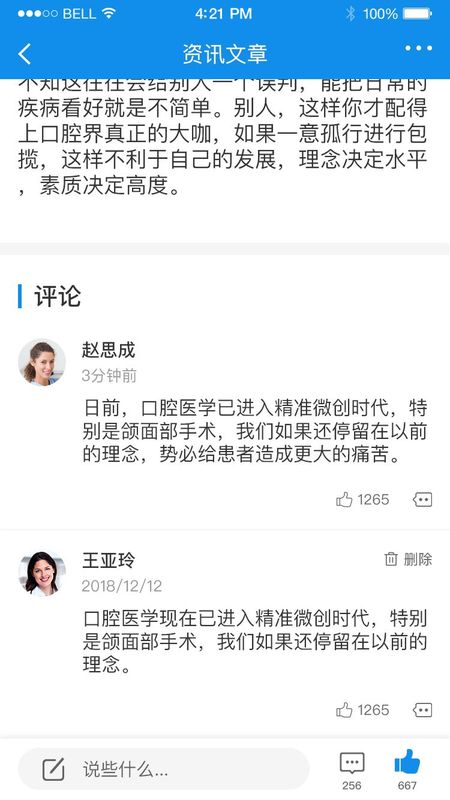Viewport: 450px width, 800px height.
Task: Like 赵思成's comment
Action: click(362, 499)
